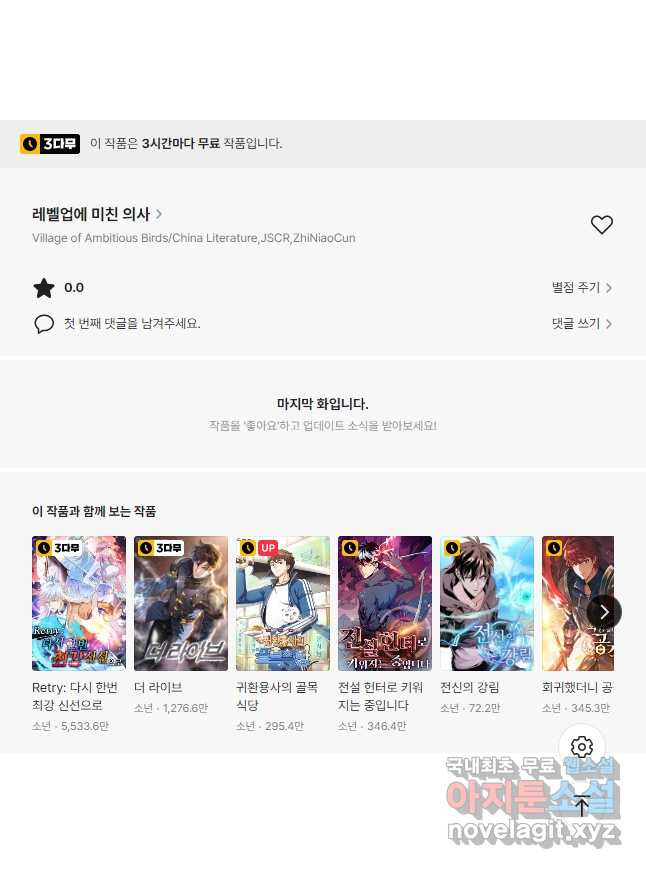The image size is (646, 869).
Task: Tap 별점 주기 to rate the work
Action: [582, 288]
